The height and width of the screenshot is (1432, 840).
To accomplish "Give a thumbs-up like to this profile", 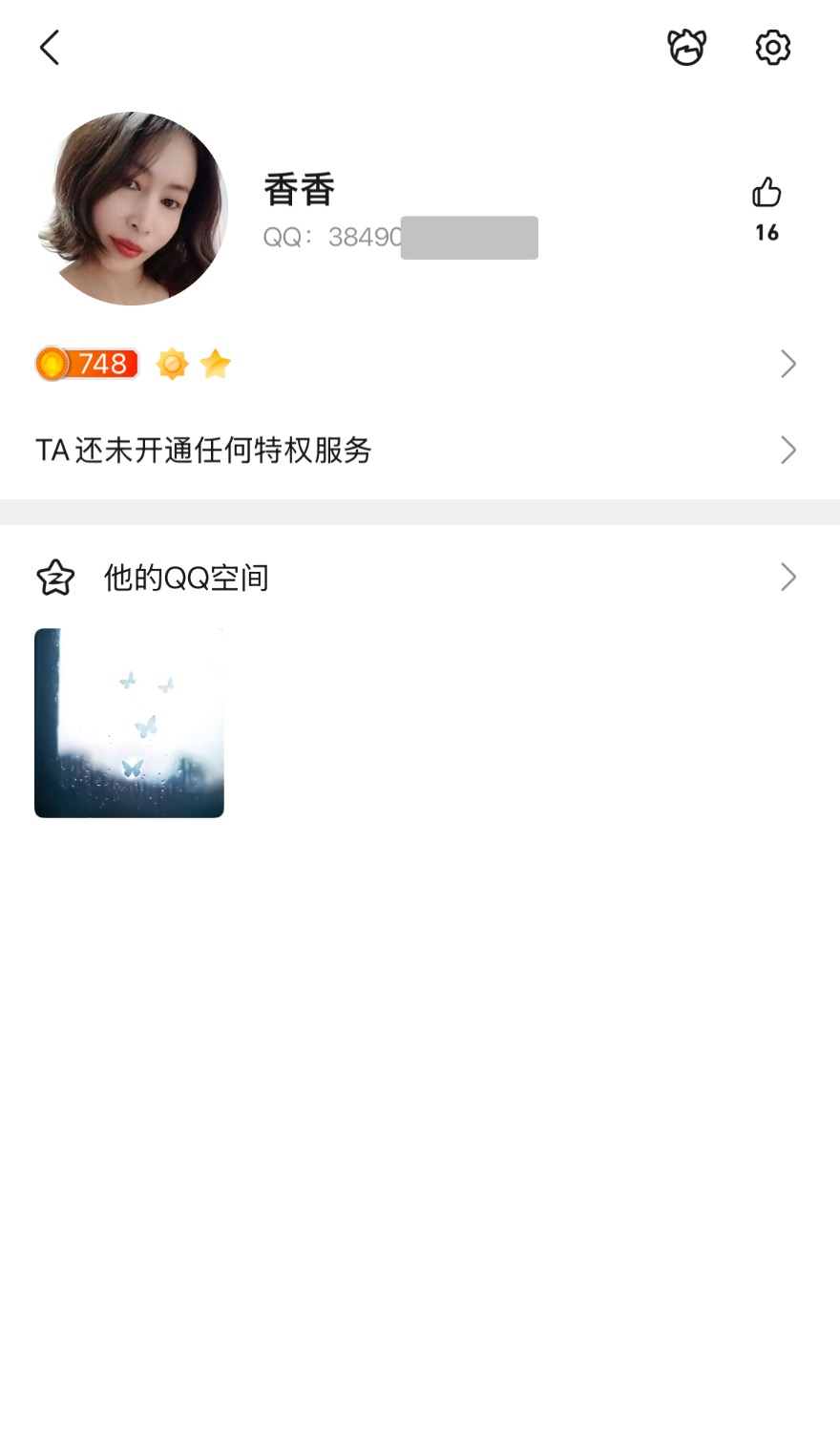I will [766, 194].
